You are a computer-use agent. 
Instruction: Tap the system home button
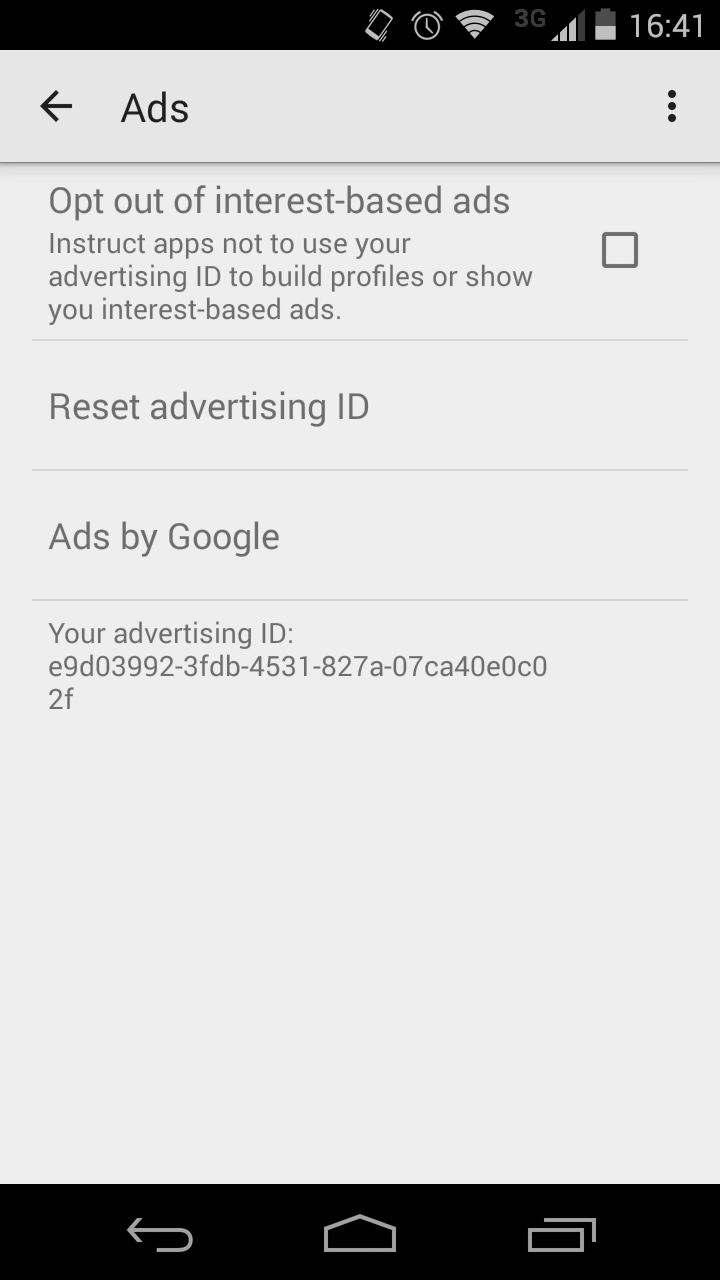360,1234
